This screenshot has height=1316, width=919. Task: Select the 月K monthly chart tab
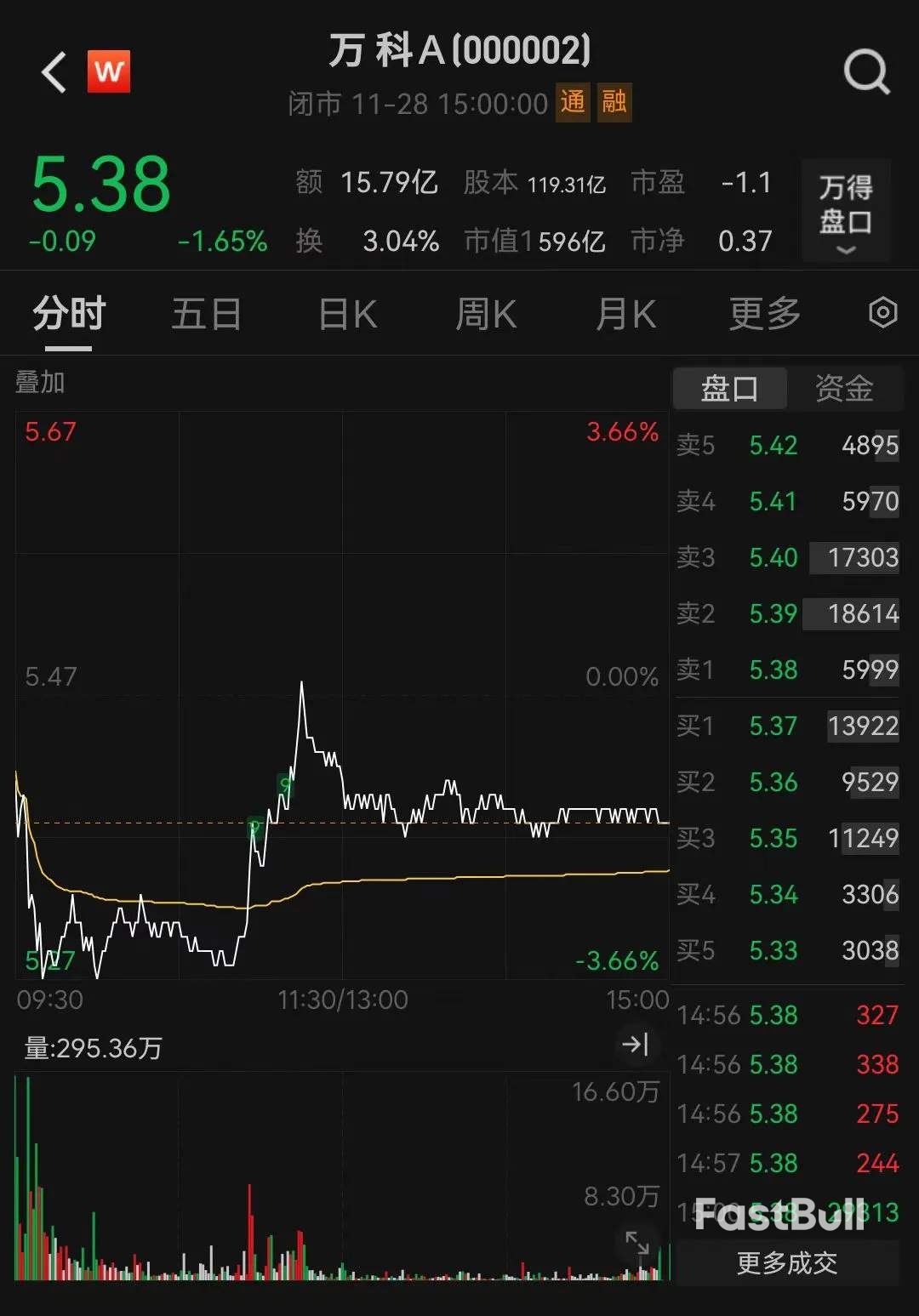point(624,313)
